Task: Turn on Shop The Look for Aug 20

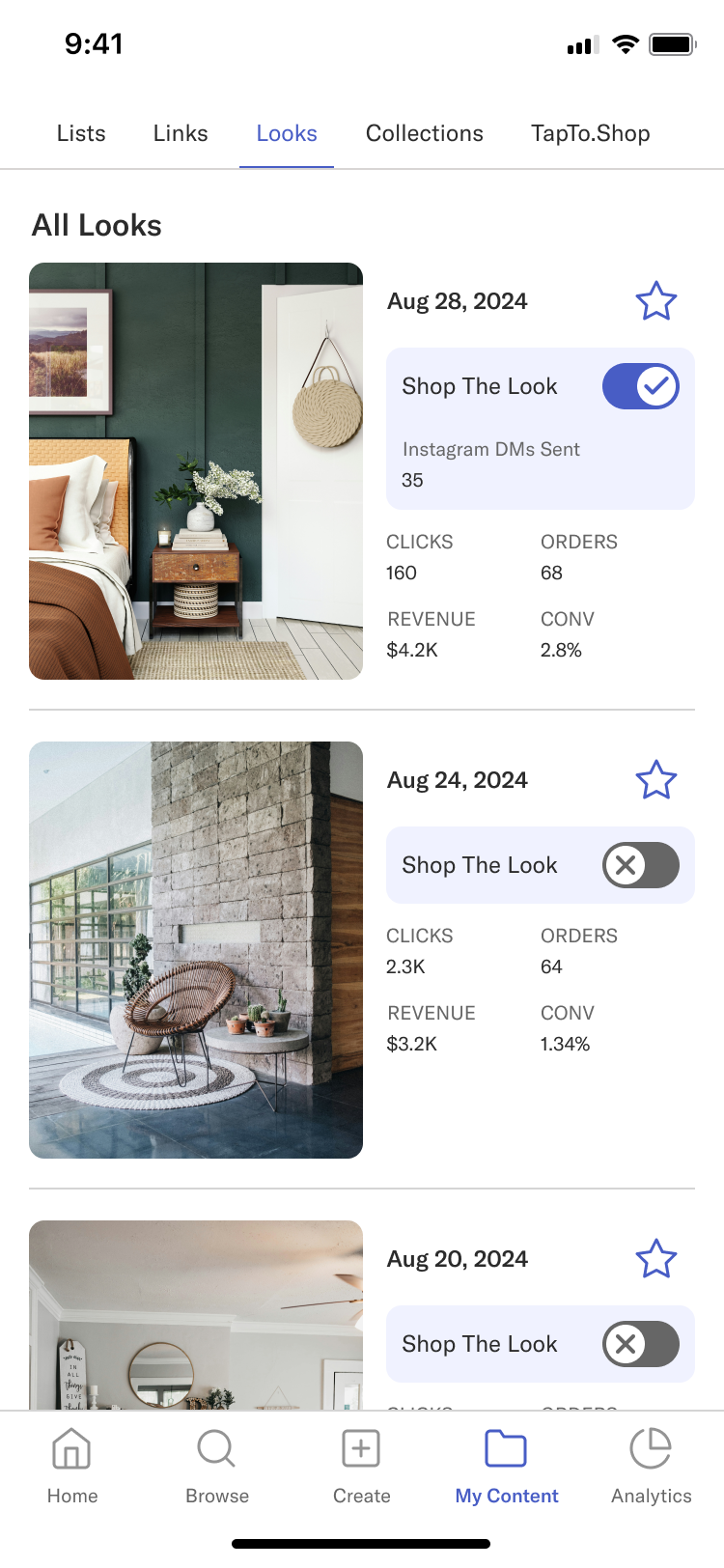Action: click(x=640, y=1344)
